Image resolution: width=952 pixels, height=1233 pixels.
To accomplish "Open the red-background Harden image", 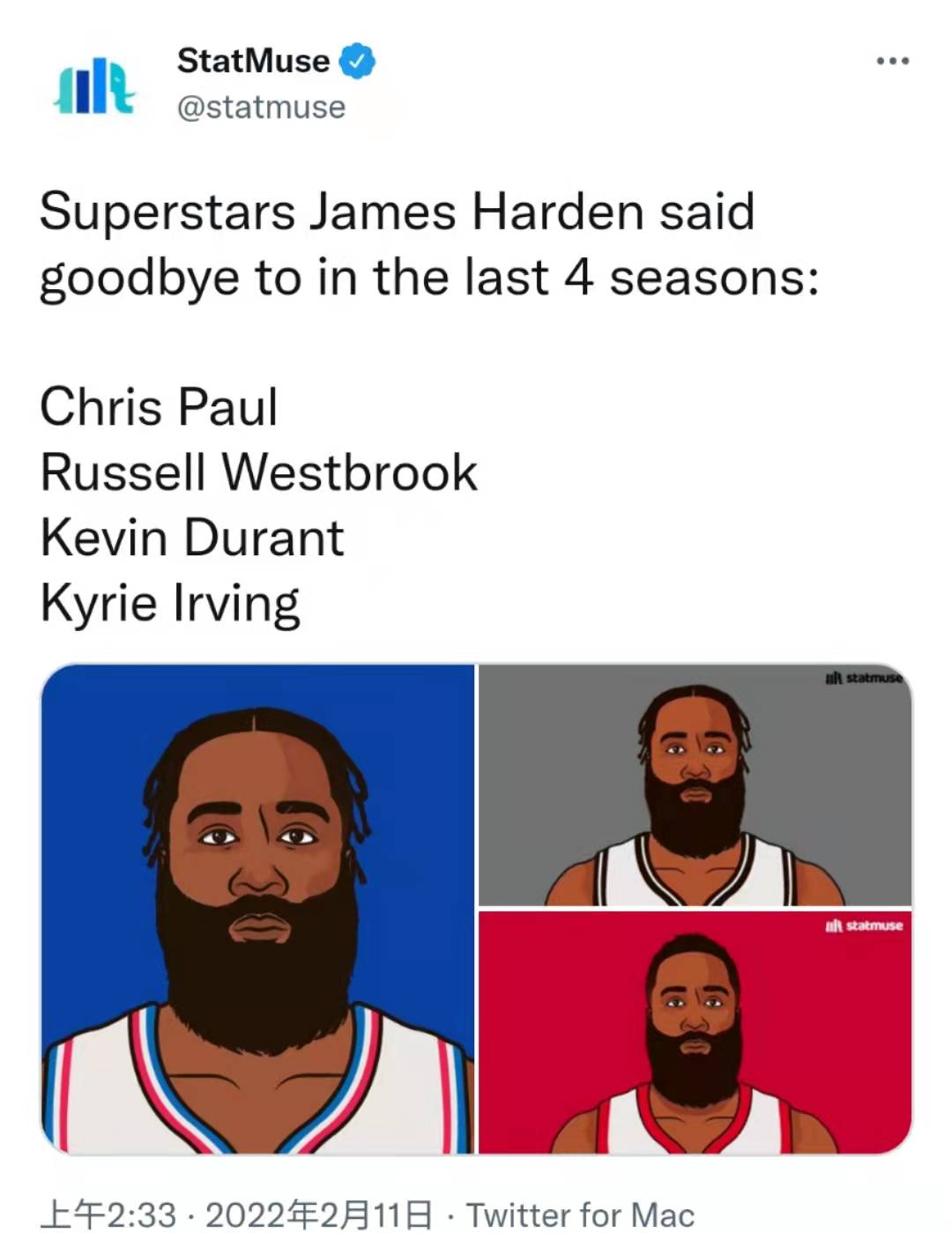I will (695, 1033).
